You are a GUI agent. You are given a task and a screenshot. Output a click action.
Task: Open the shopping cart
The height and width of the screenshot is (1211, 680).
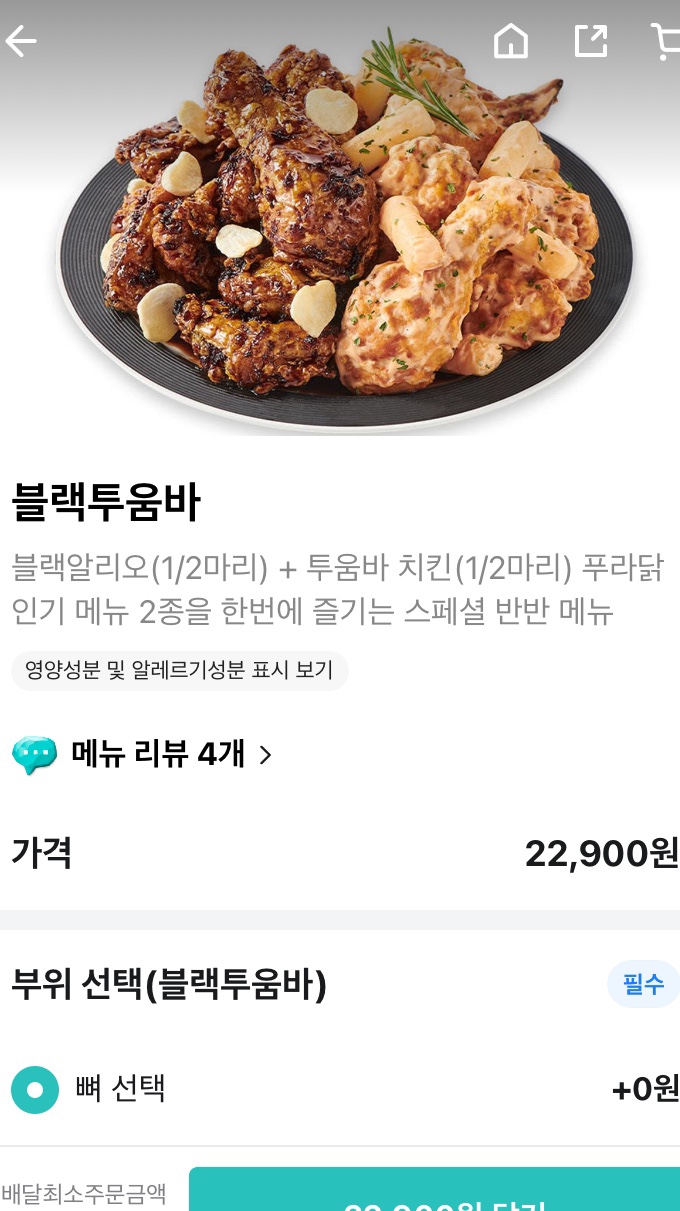coord(666,41)
